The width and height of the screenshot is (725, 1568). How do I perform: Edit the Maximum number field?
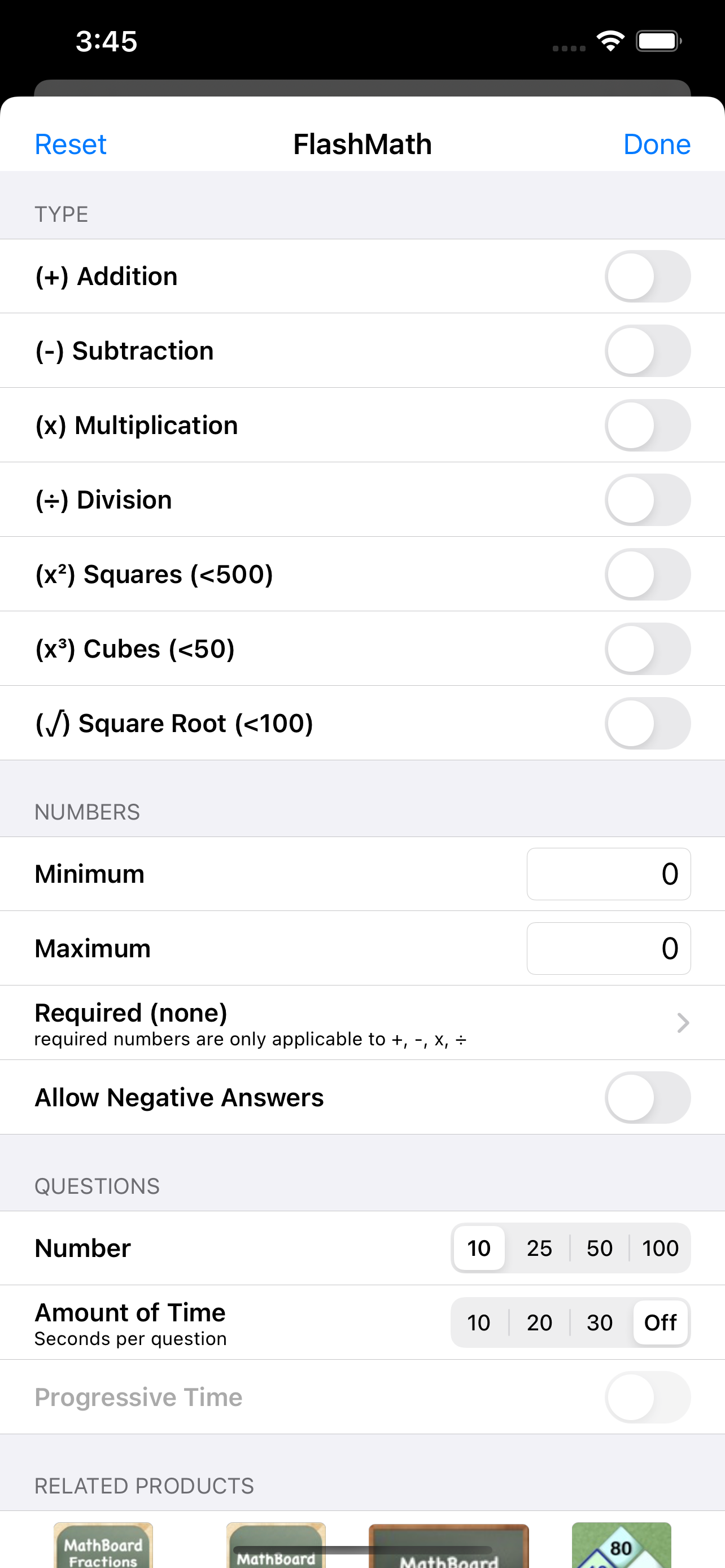pos(608,948)
